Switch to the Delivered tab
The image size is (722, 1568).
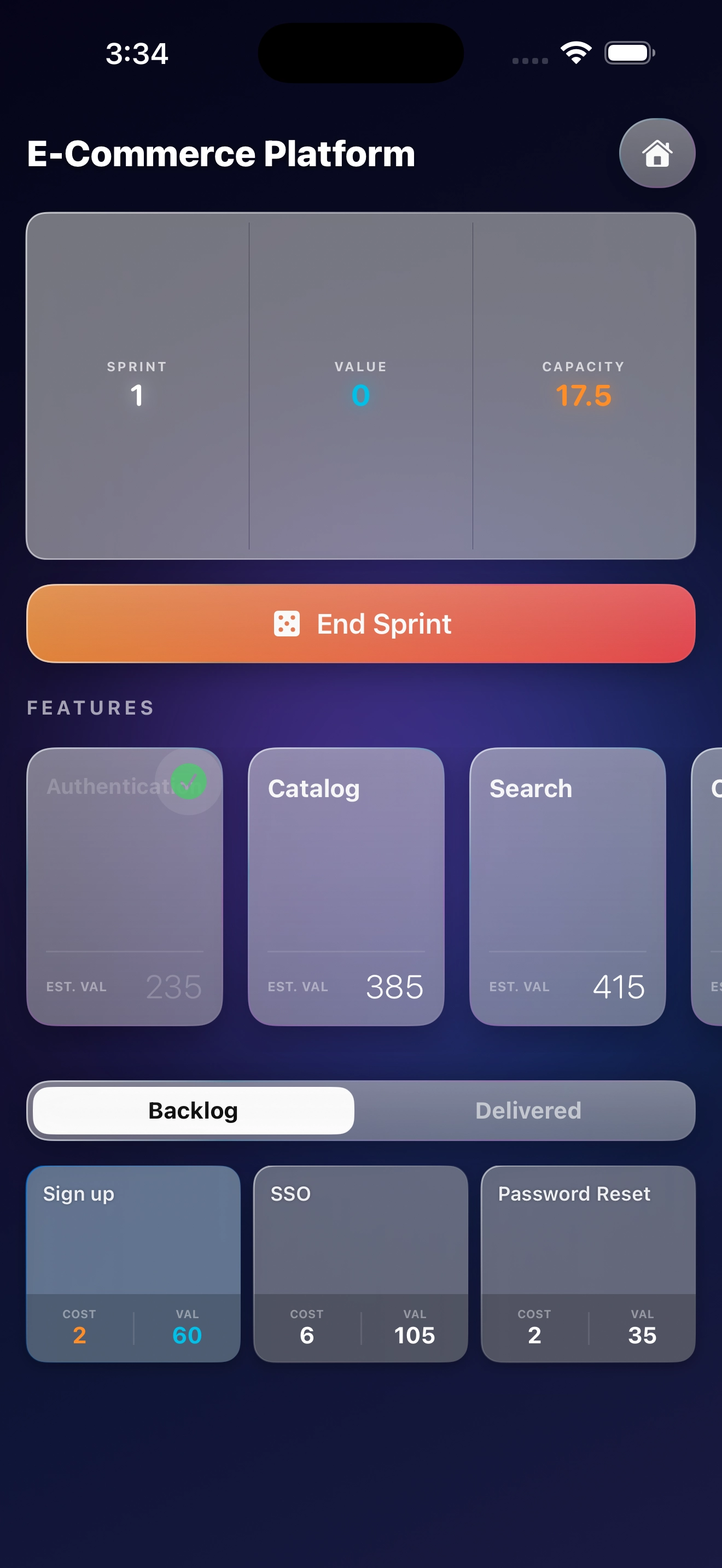click(x=528, y=1110)
